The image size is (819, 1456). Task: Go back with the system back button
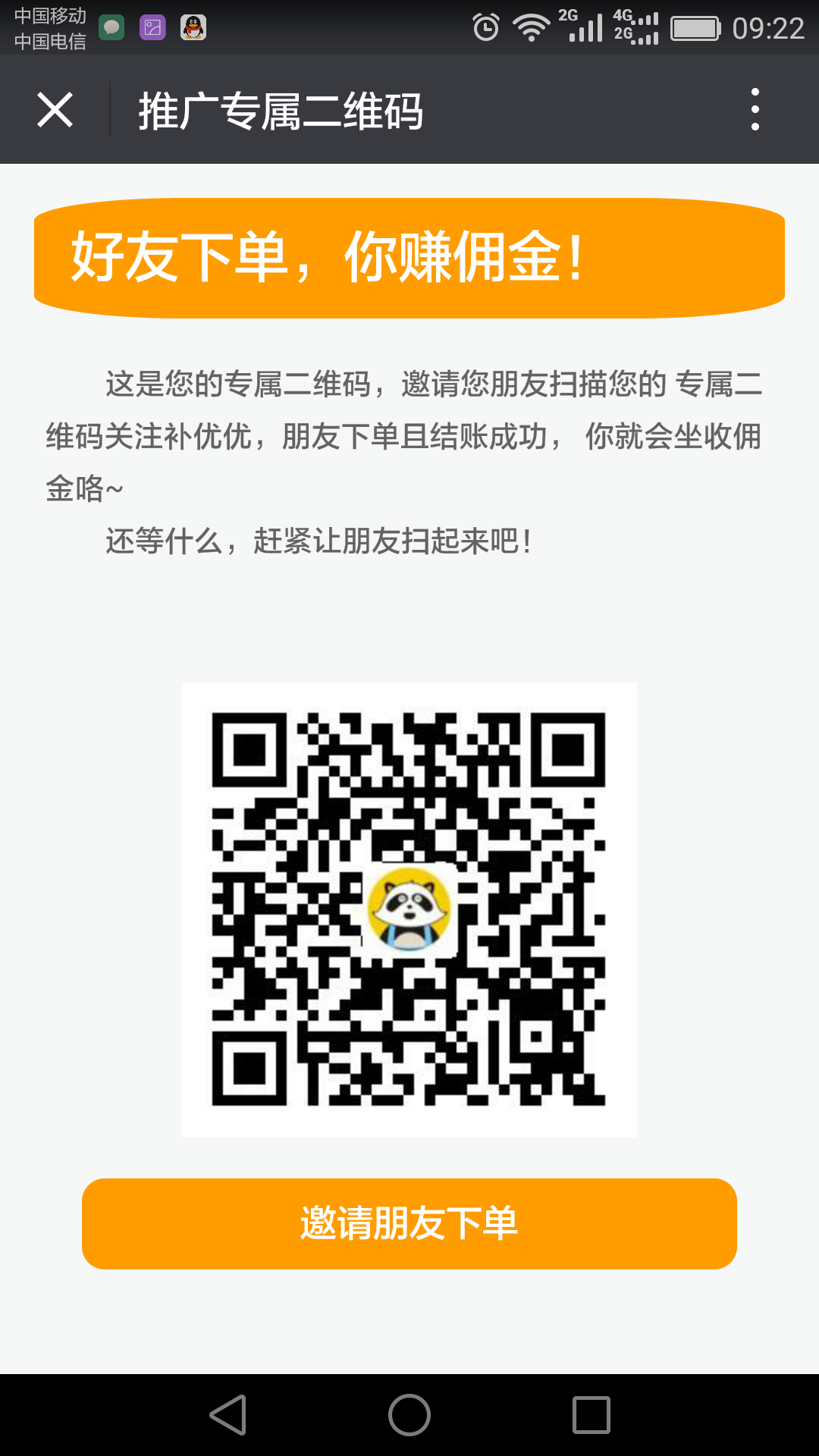pos(228,1415)
